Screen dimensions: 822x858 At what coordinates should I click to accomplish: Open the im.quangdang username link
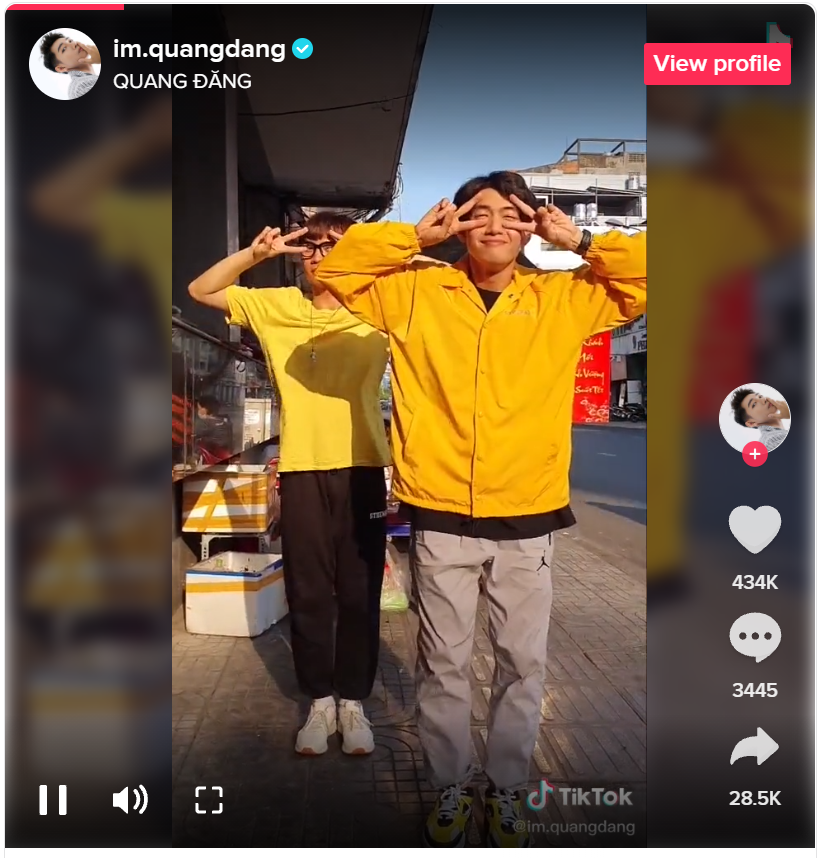click(x=199, y=49)
